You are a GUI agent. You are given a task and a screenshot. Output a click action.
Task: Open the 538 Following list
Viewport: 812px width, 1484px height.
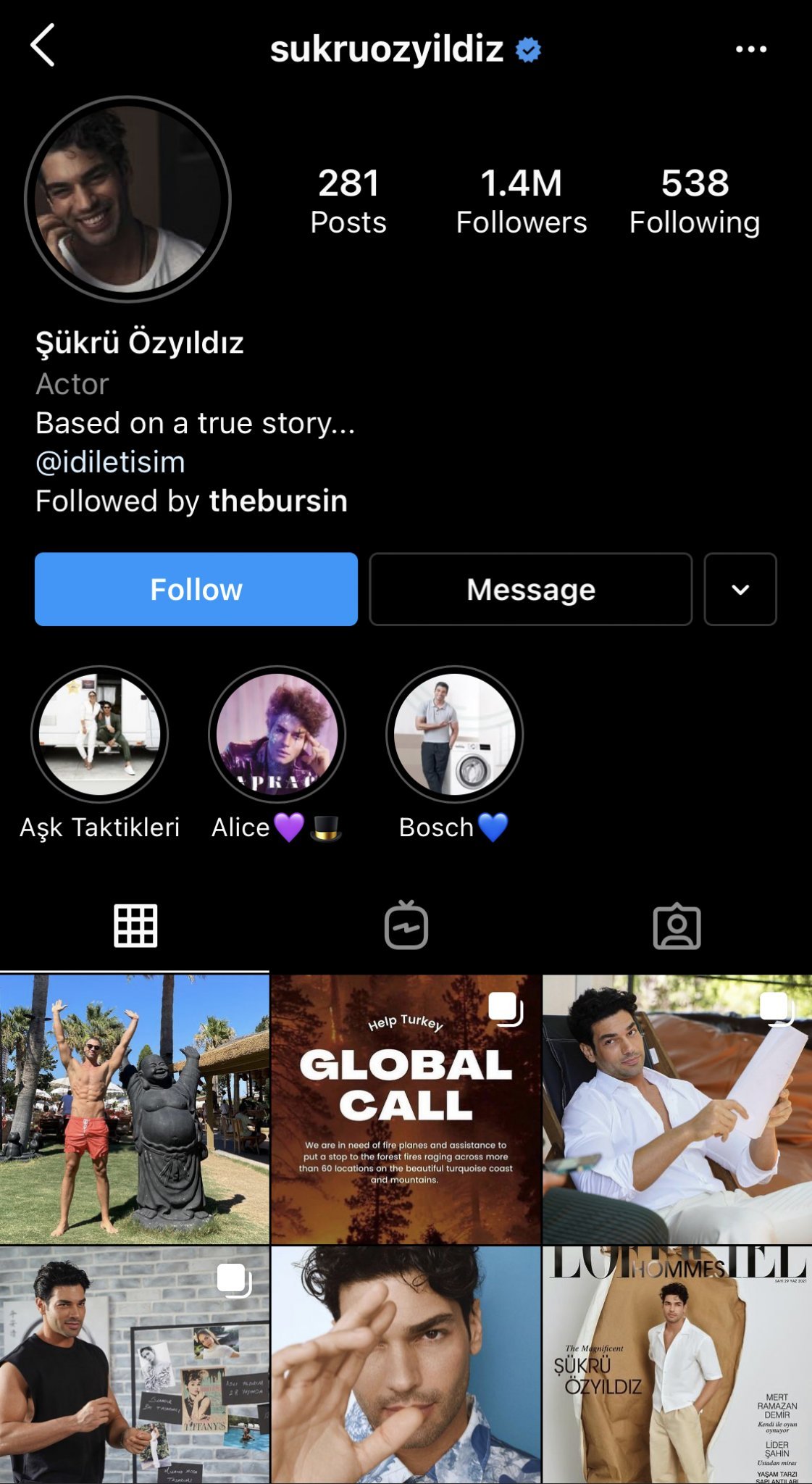[694, 201]
